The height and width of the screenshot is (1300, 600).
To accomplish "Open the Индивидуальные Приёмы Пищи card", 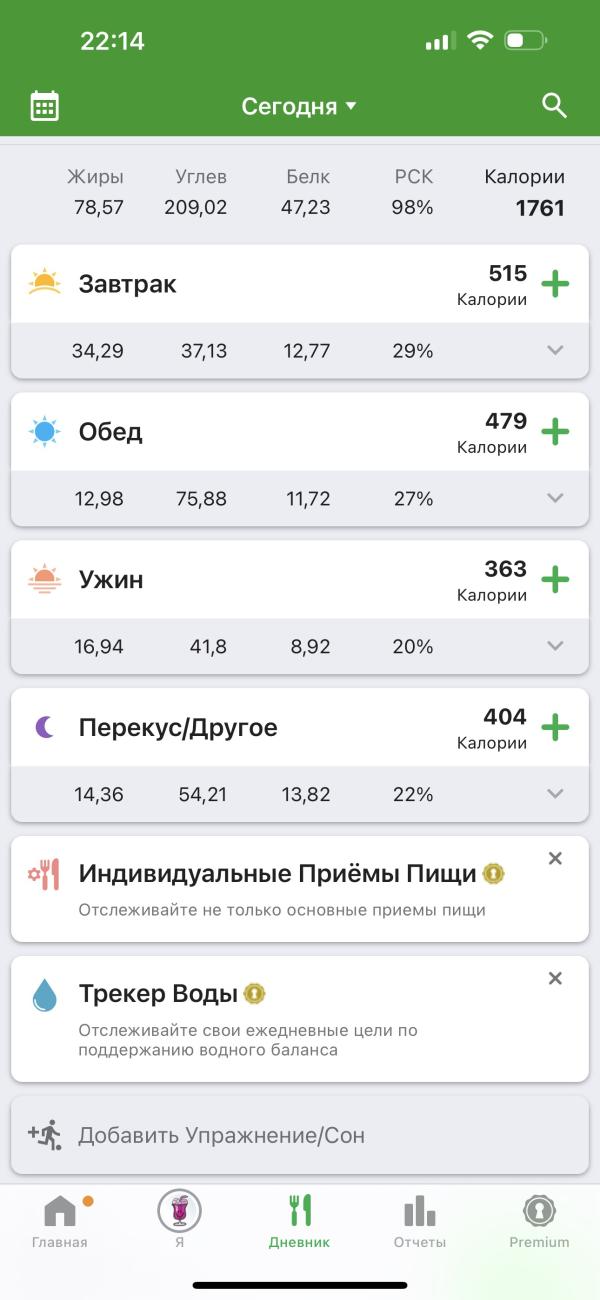I will point(280,888).
